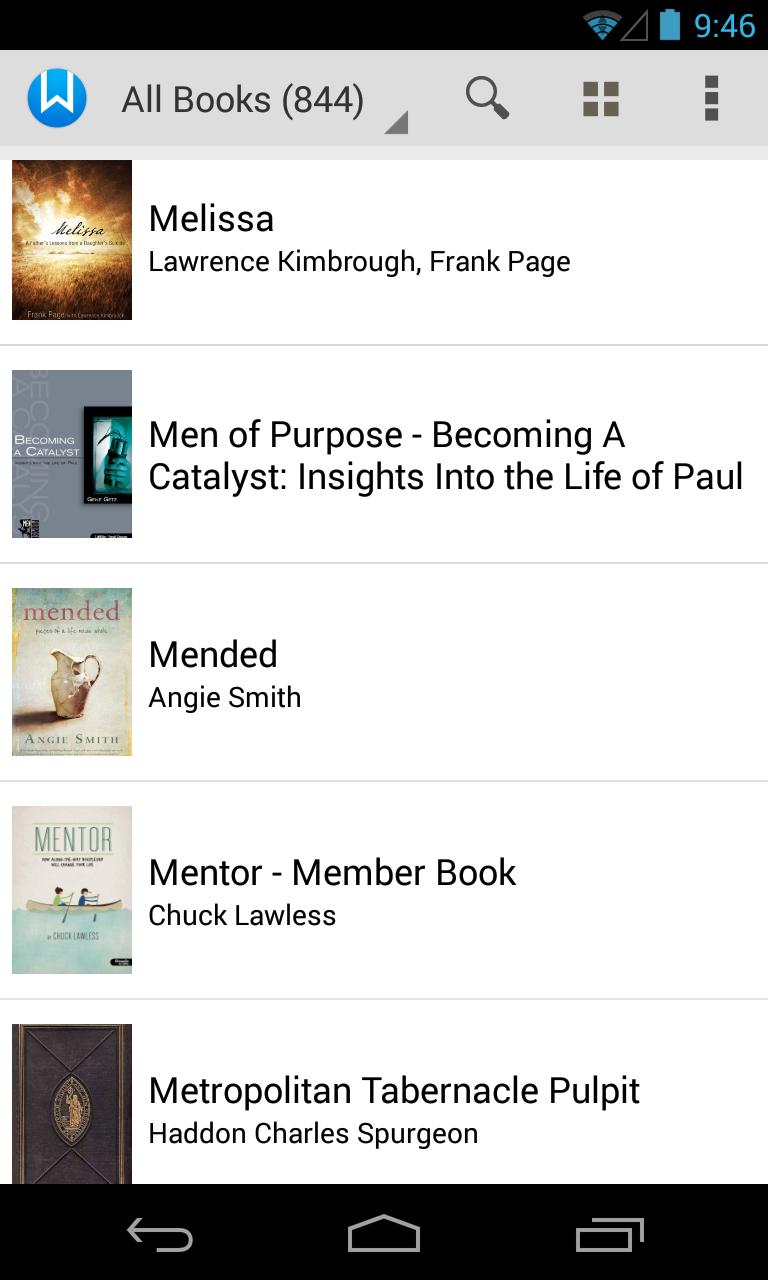
Task: Expand the All Books dropdown
Action: click(x=262, y=101)
